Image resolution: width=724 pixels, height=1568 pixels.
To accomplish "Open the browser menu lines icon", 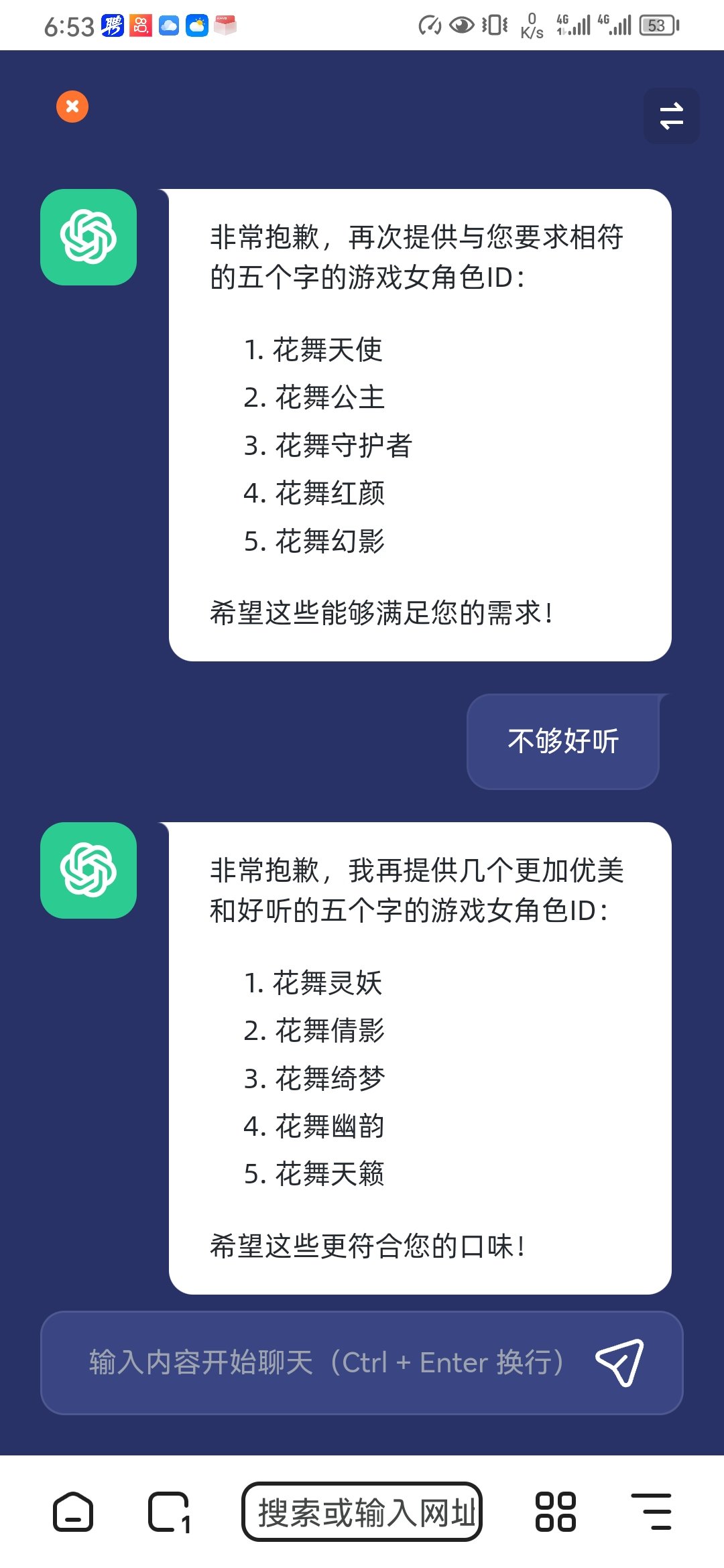I will coord(652,1512).
